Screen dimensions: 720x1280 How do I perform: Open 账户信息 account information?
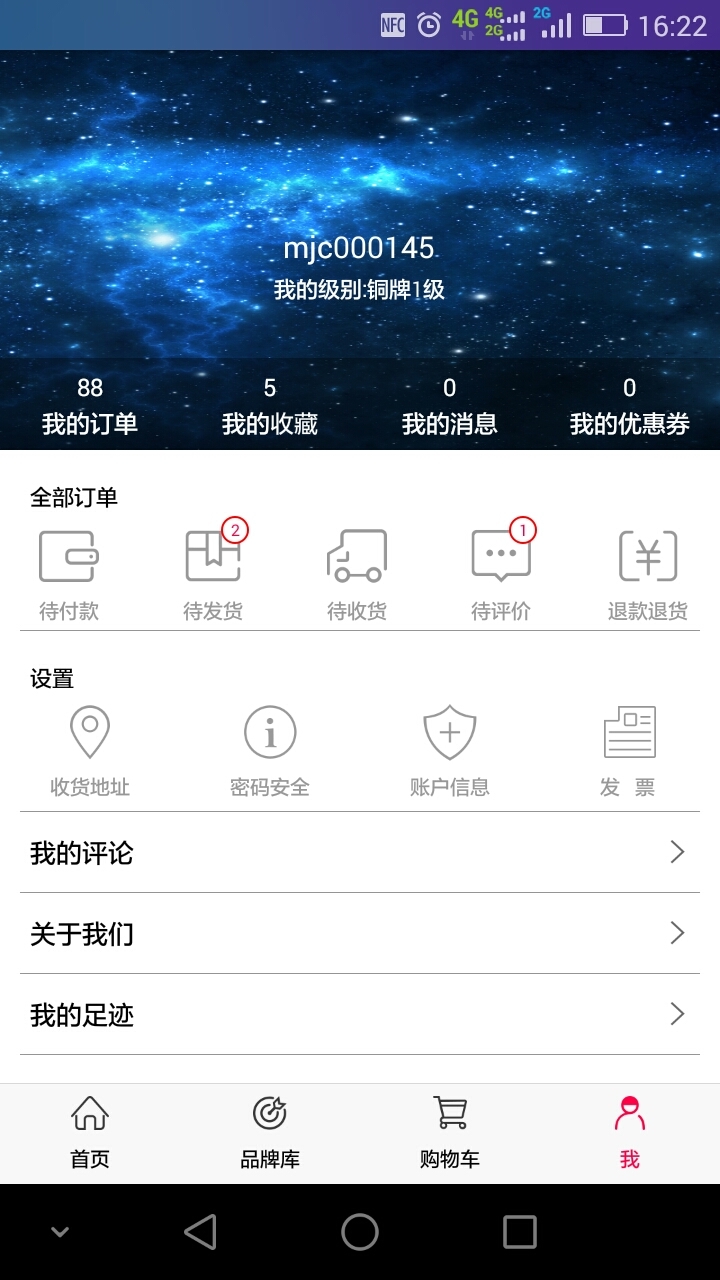(x=450, y=750)
